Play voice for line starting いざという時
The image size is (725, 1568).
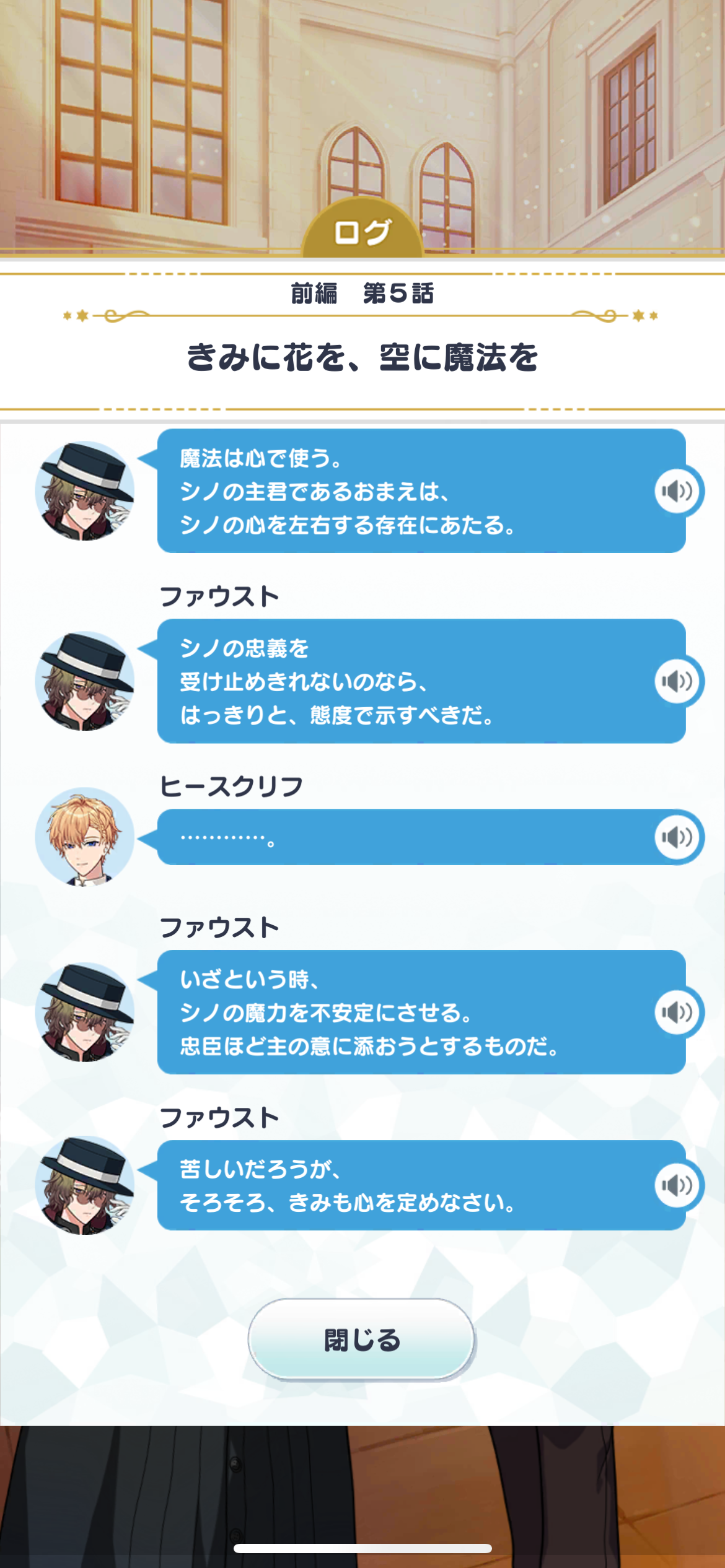point(677,1013)
